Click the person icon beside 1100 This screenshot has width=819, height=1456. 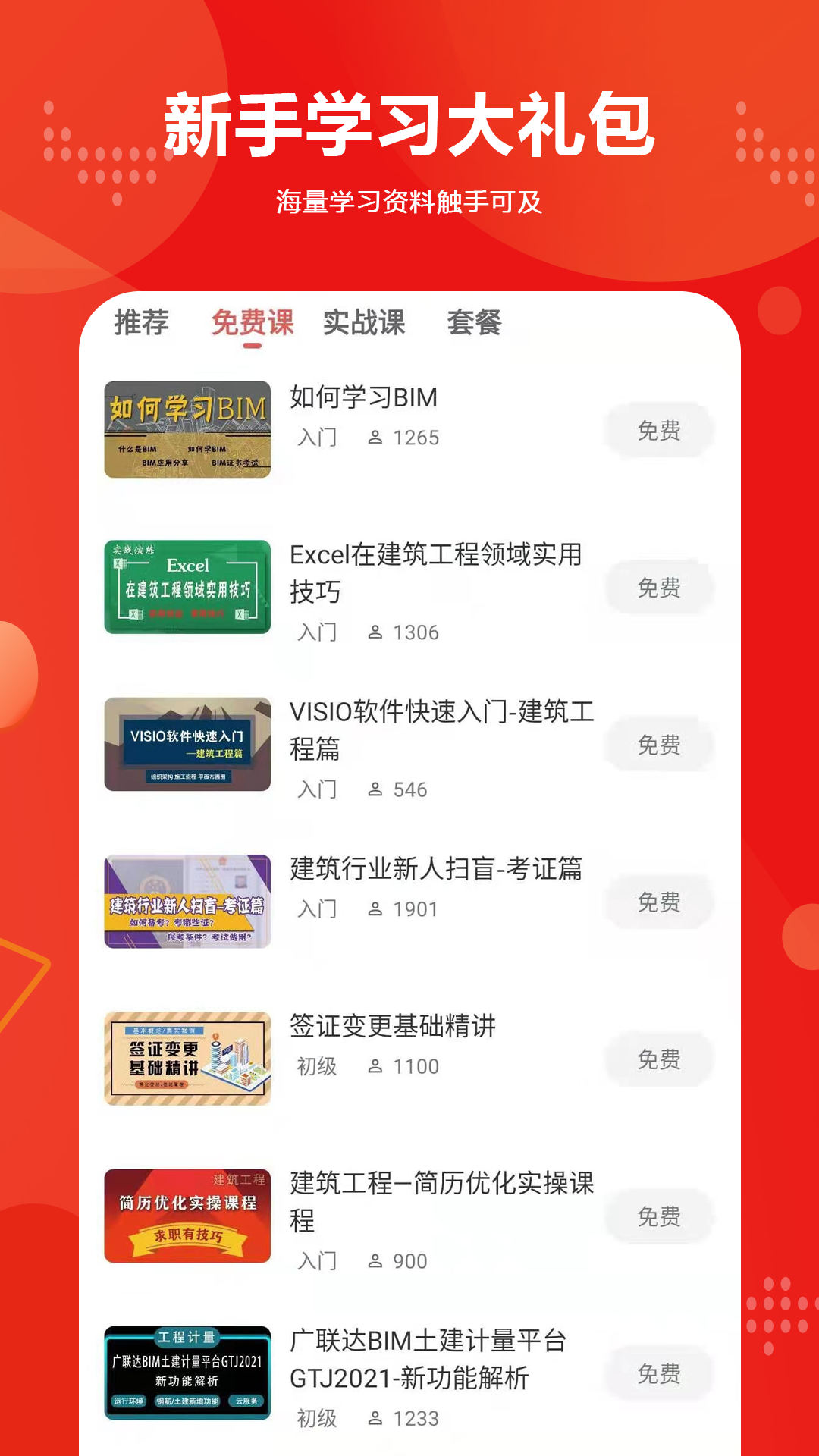(377, 1065)
